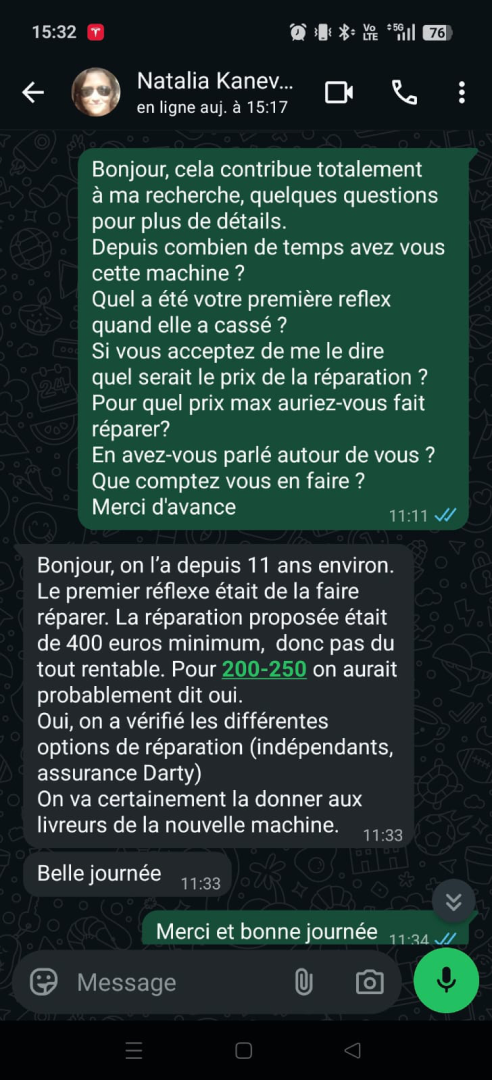
Task: Open the camera to send a photo
Action: 369,982
